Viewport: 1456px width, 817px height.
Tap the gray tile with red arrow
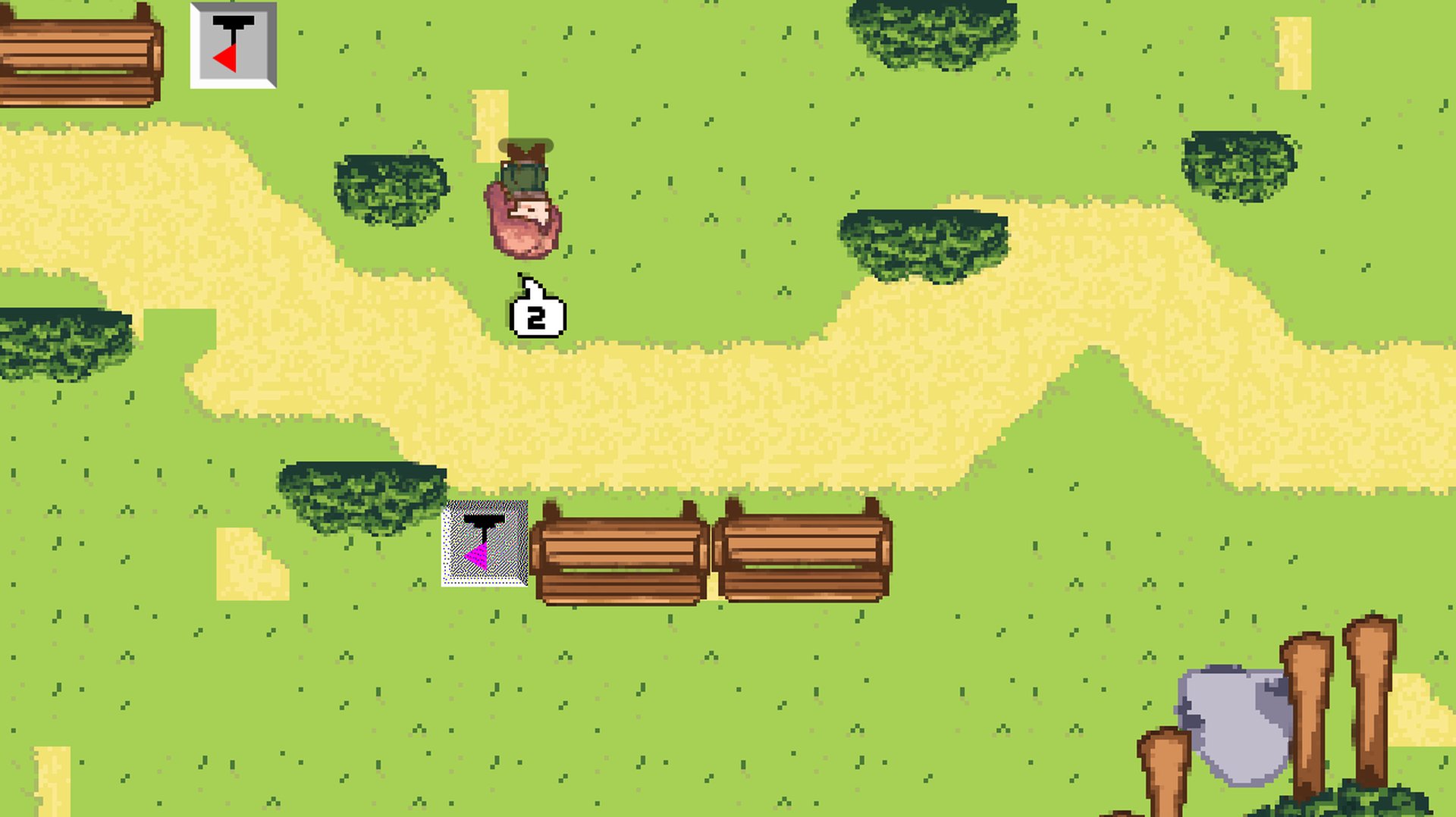click(x=233, y=45)
